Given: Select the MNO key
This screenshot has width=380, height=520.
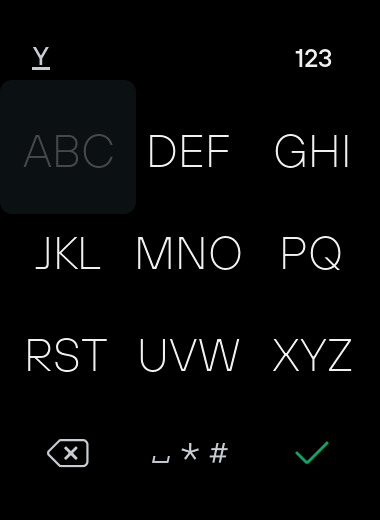Looking at the screenshot, I should [189, 253].
